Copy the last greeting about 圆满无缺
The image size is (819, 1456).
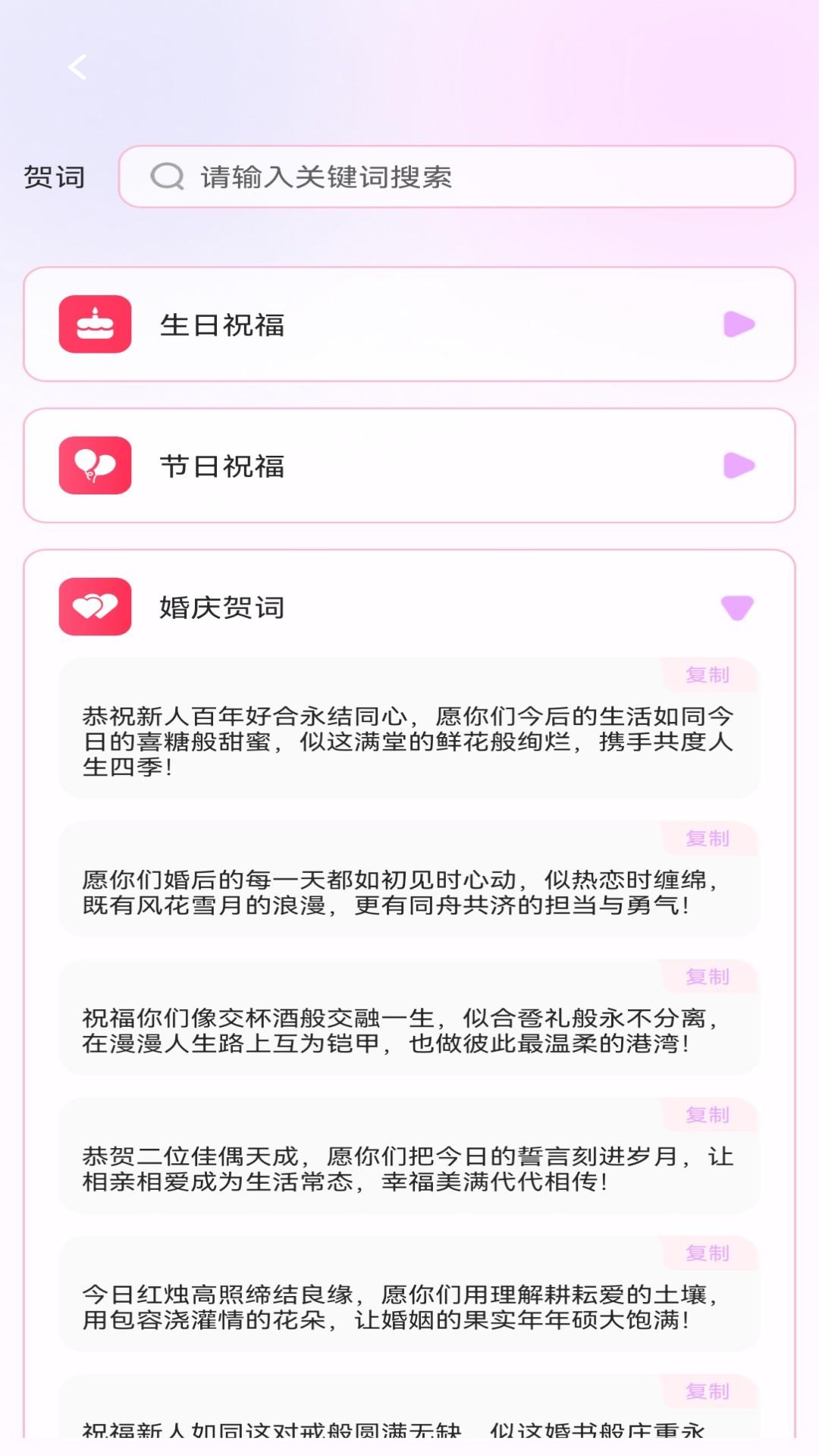[x=708, y=1392]
